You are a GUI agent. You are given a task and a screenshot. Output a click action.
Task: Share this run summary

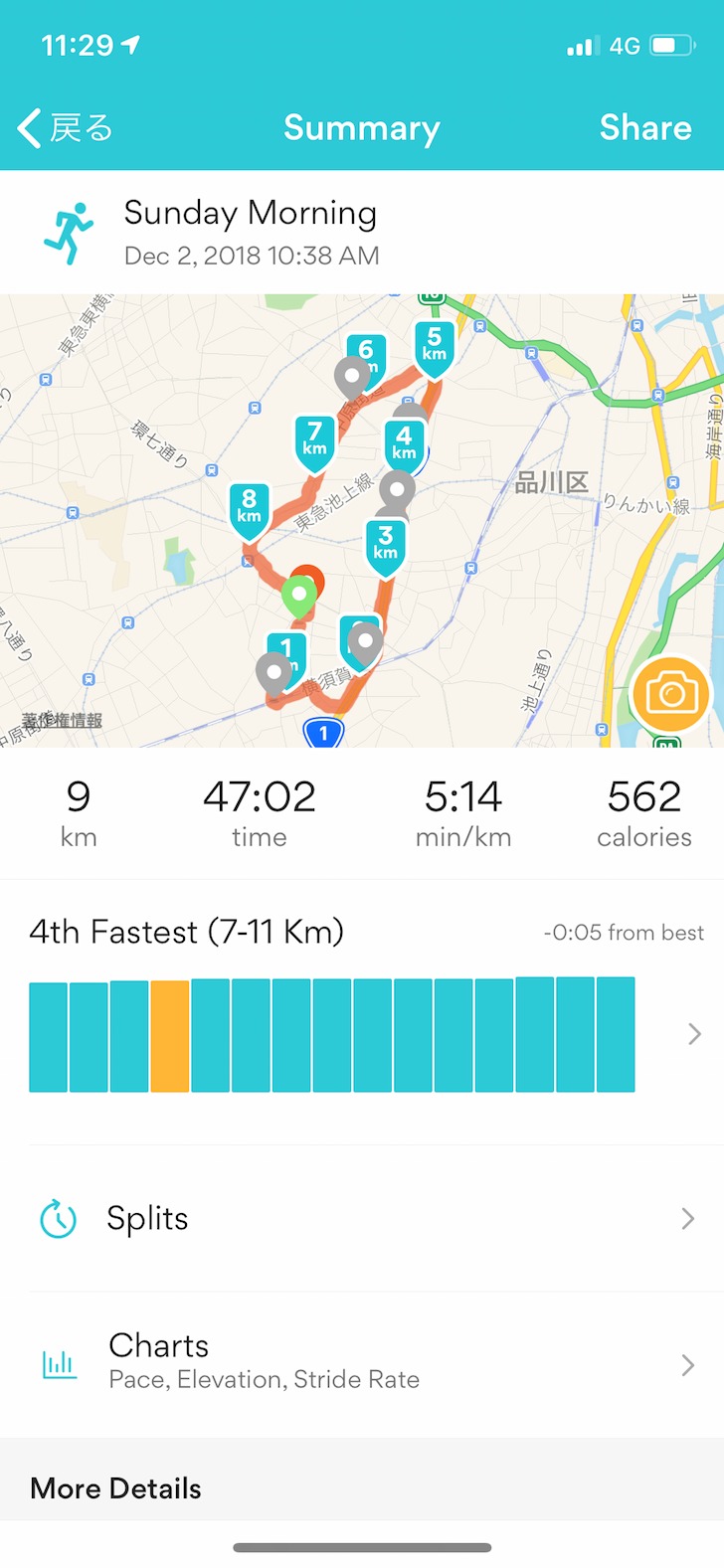point(644,128)
